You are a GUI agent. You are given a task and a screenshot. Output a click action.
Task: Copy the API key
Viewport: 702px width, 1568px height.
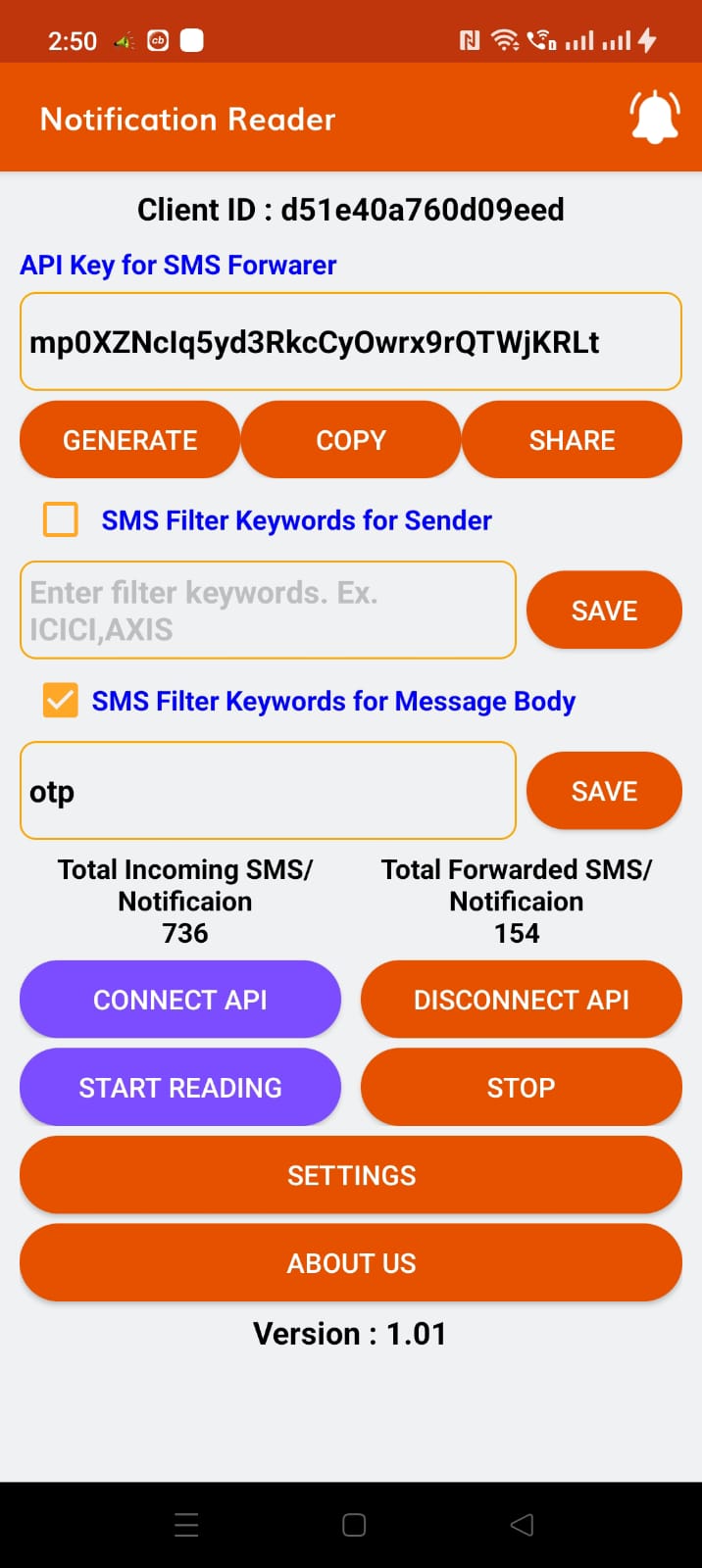coord(351,440)
